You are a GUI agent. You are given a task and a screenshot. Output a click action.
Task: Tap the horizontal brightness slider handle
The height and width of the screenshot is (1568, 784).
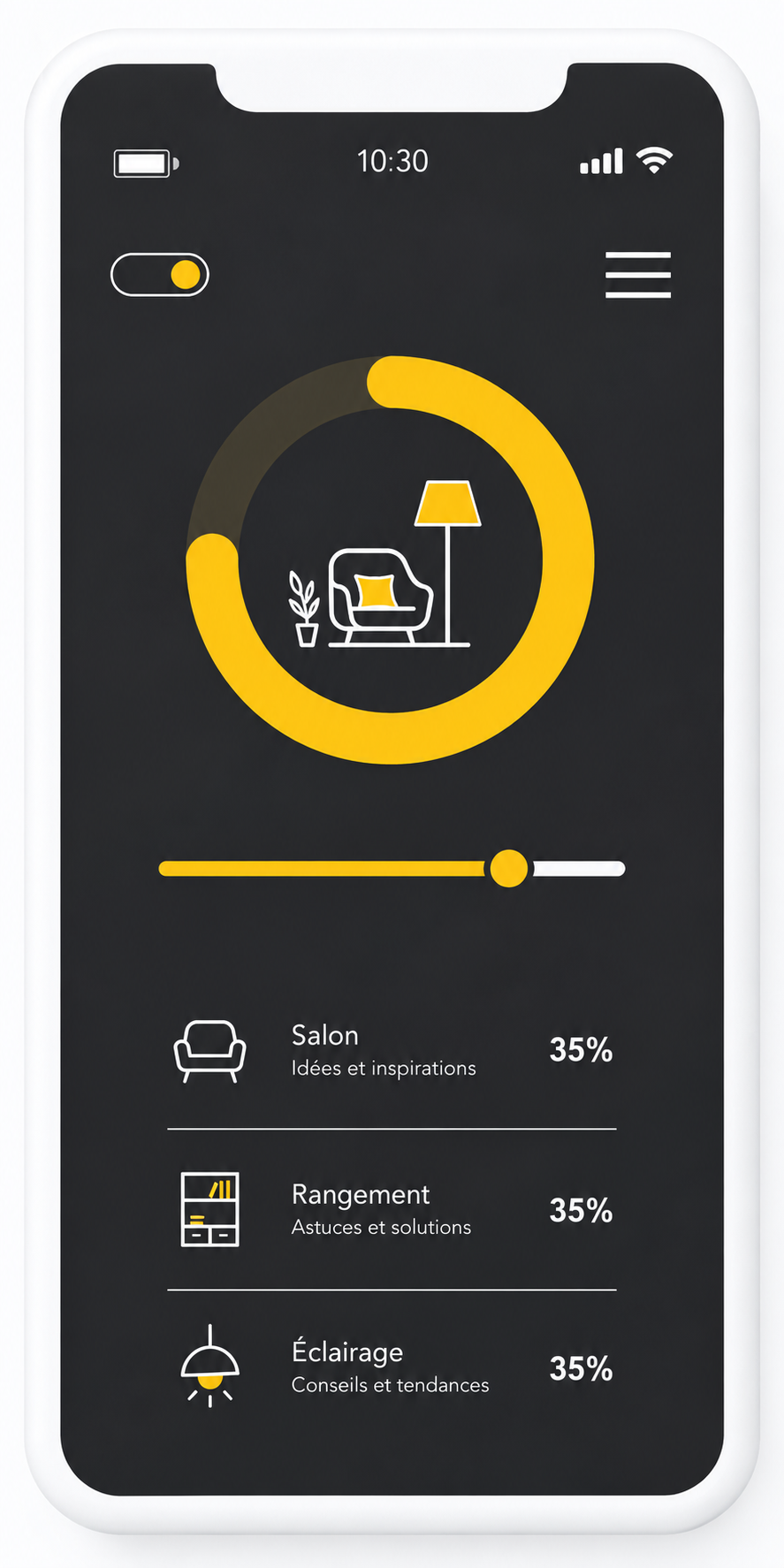pos(509,869)
